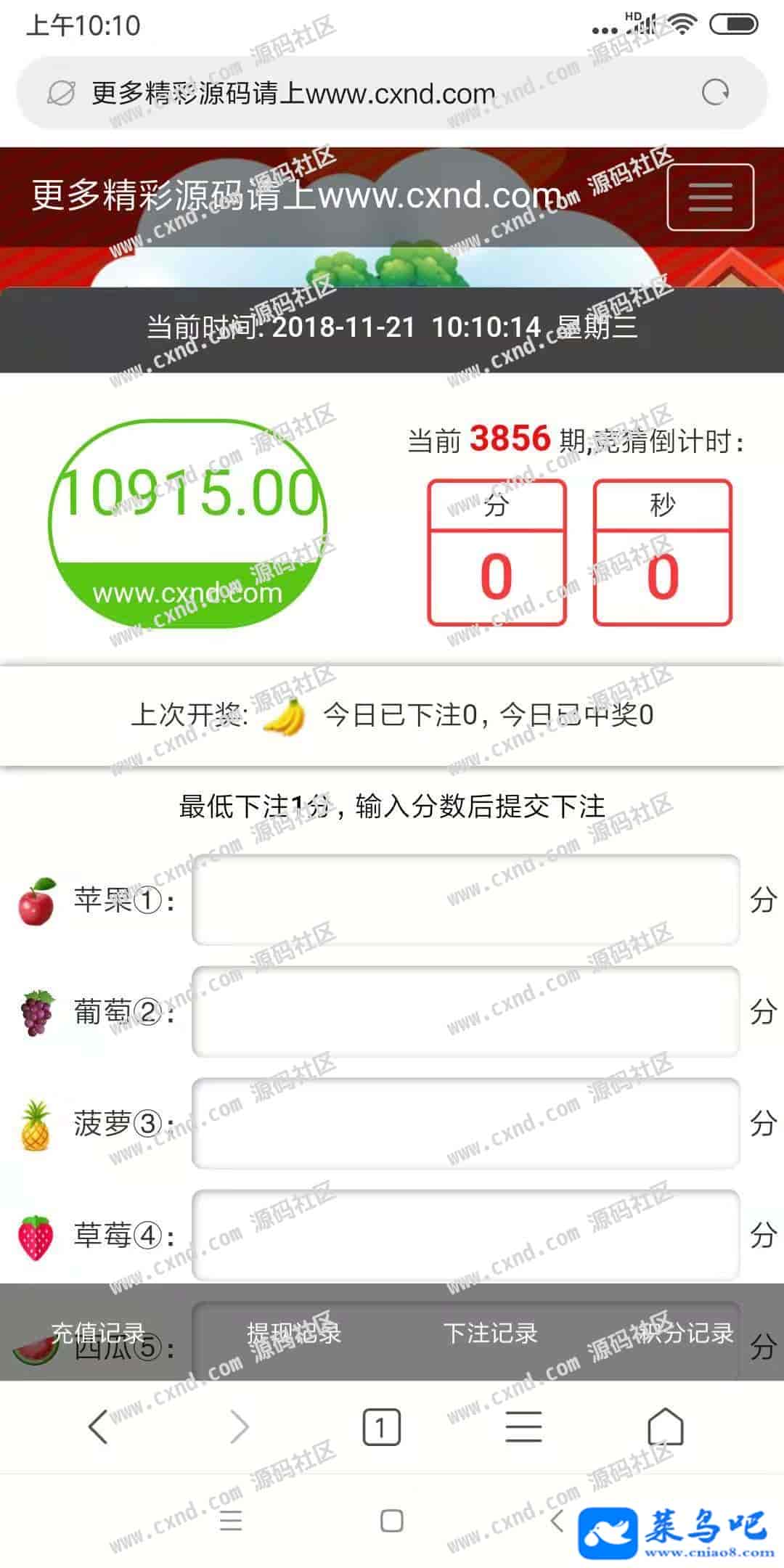Image resolution: width=784 pixels, height=1568 pixels.
Task: Switch to 下注记录
Action: 491,1333
